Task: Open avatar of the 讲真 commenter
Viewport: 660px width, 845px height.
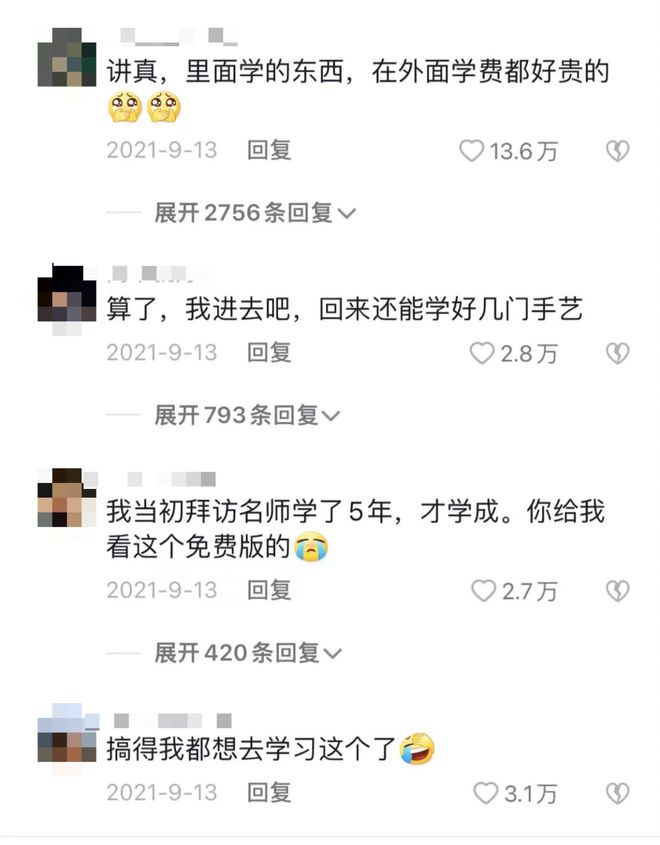Action: click(x=67, y=57)
